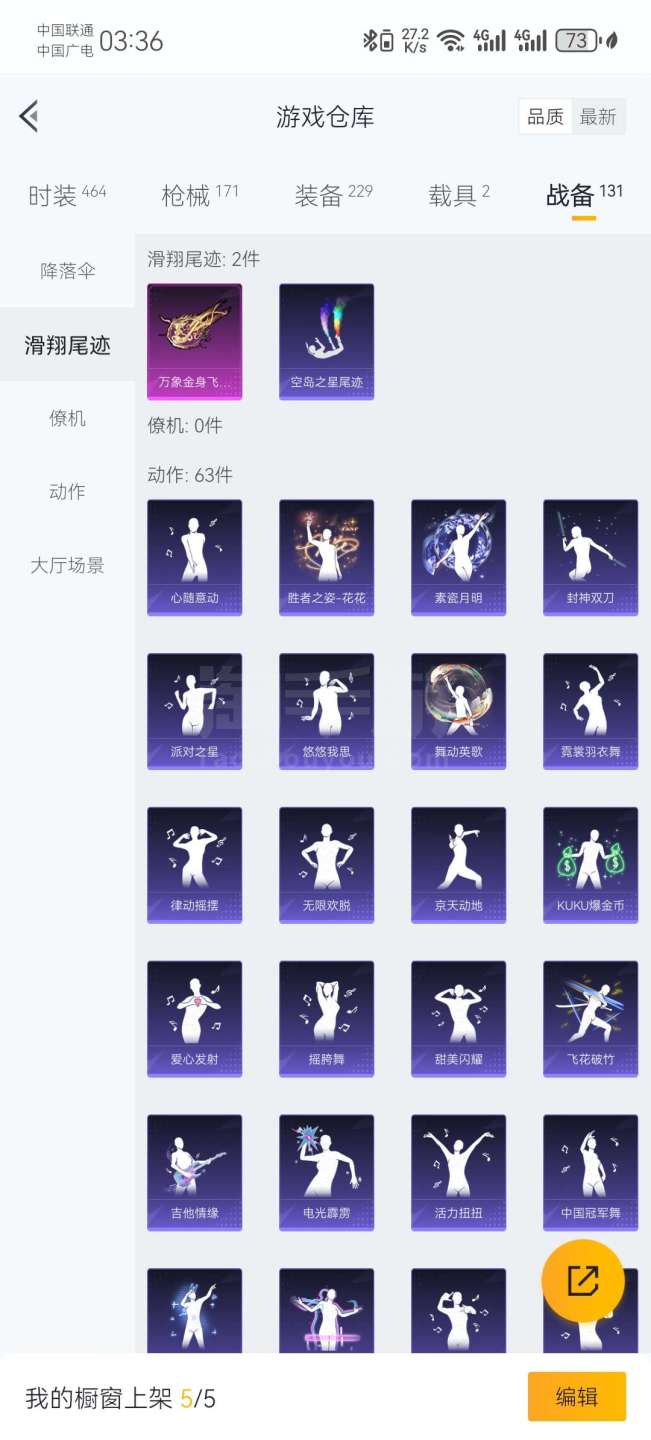This screenshot has width=651, height=1440.
Task: Tap the 编辑 button
Action: (576, 1397)
